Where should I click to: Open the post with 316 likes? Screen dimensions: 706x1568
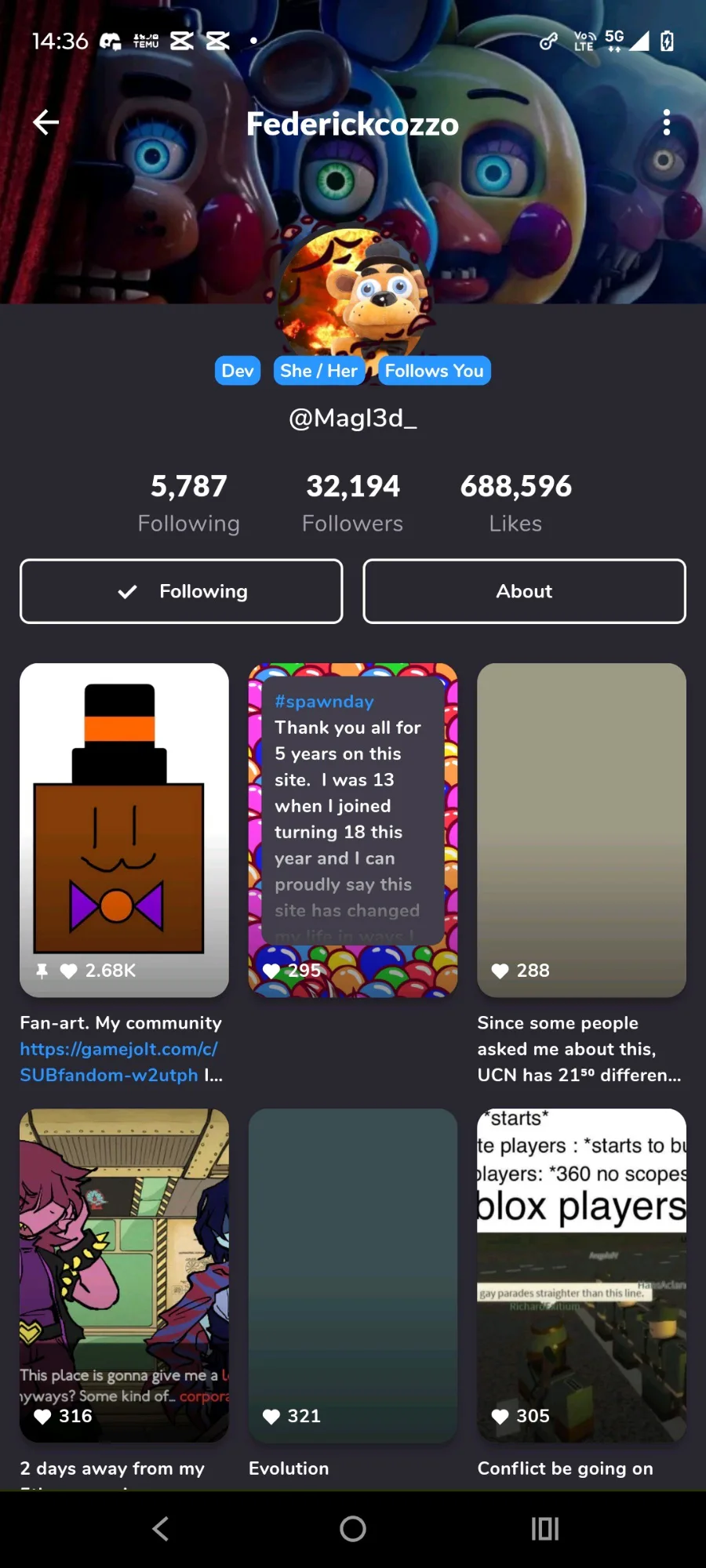click(124, 1276)
